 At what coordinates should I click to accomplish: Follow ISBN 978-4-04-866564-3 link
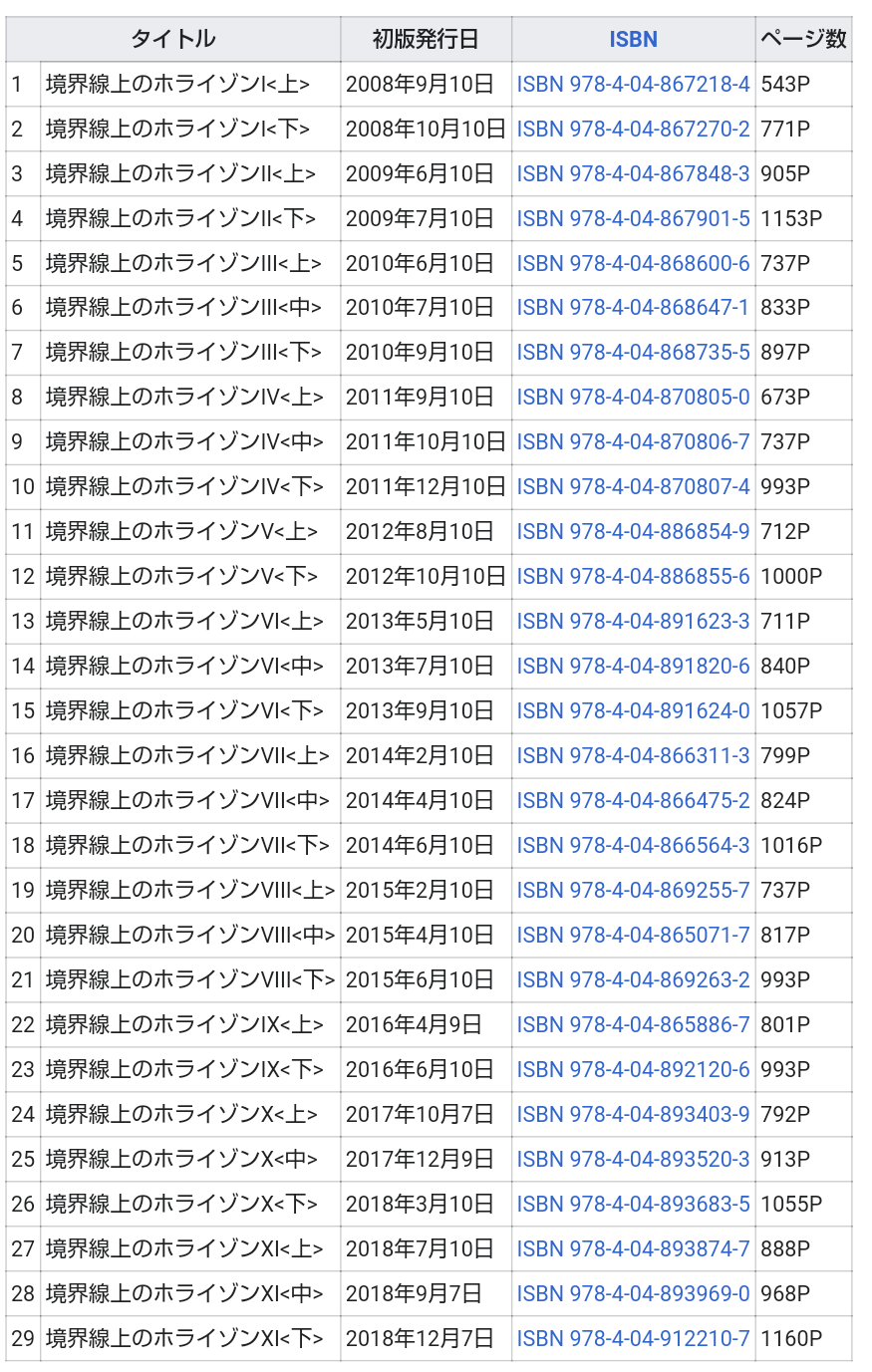[633, 846]
